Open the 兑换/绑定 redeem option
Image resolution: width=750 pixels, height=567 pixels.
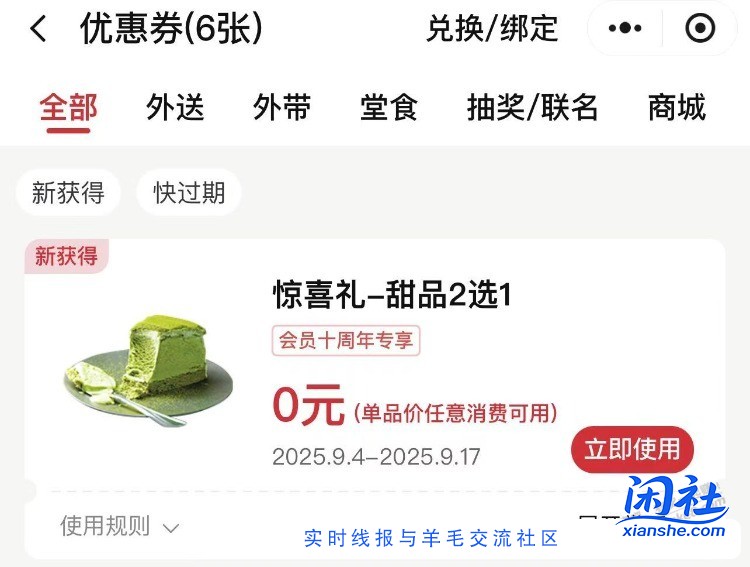(492, 29)
